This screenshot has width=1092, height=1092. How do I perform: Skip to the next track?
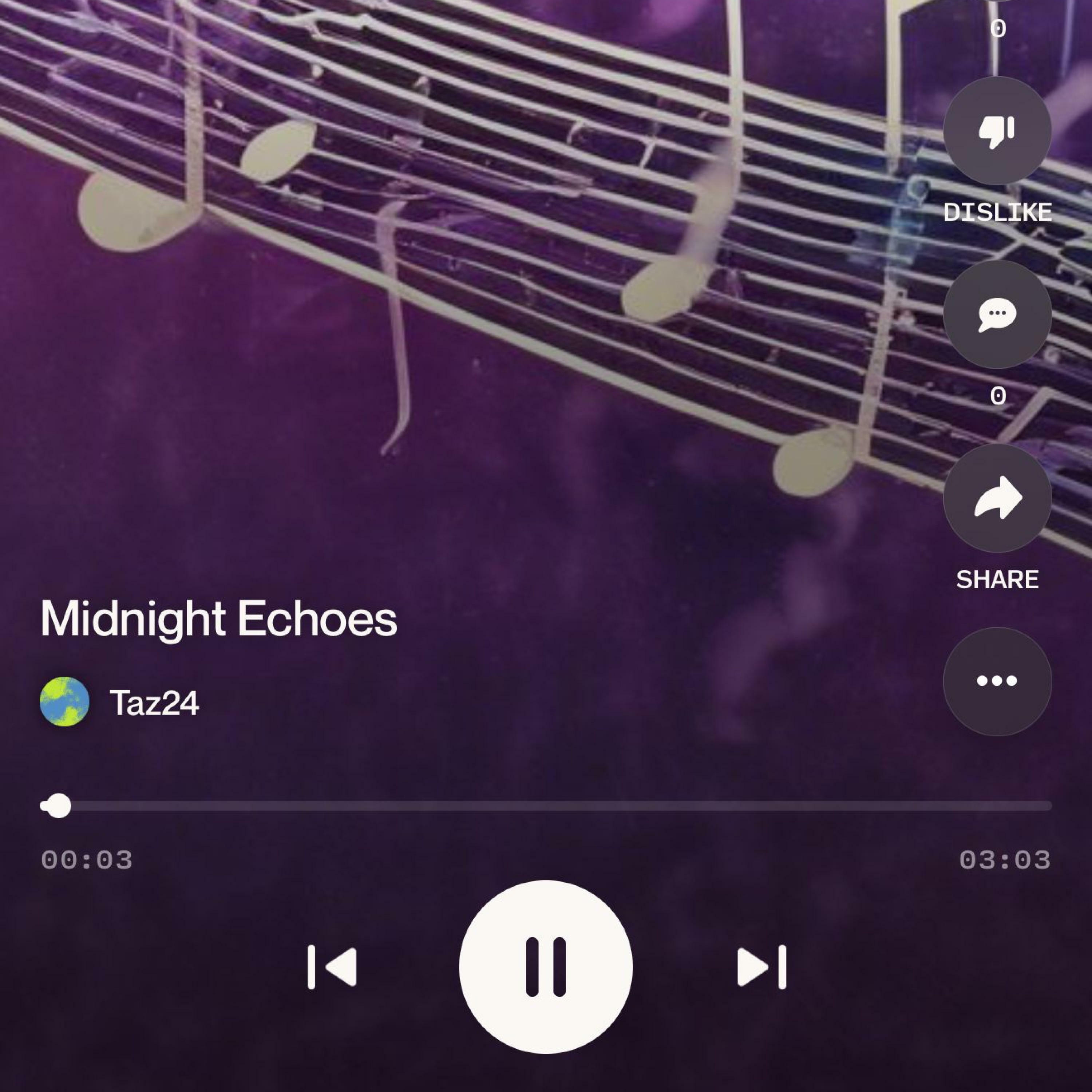tap(761, 967)
